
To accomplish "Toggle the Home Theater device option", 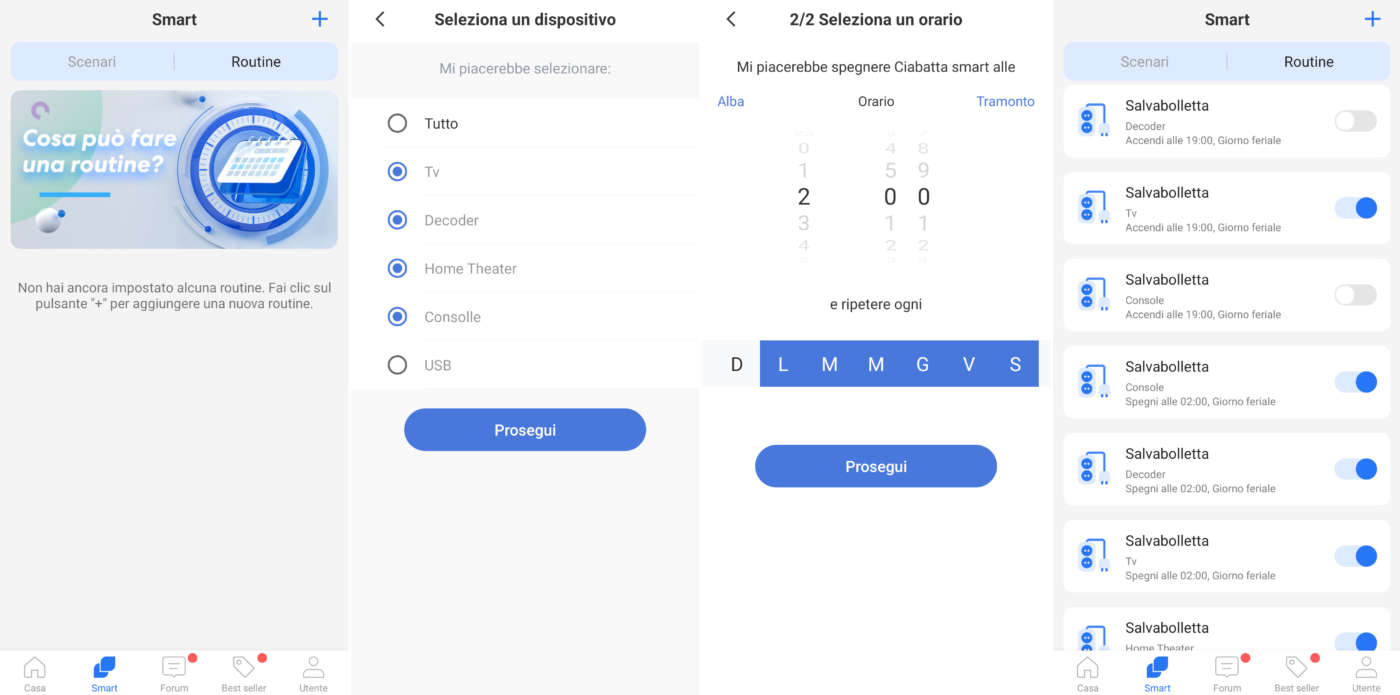I will (x=398, y=269).
